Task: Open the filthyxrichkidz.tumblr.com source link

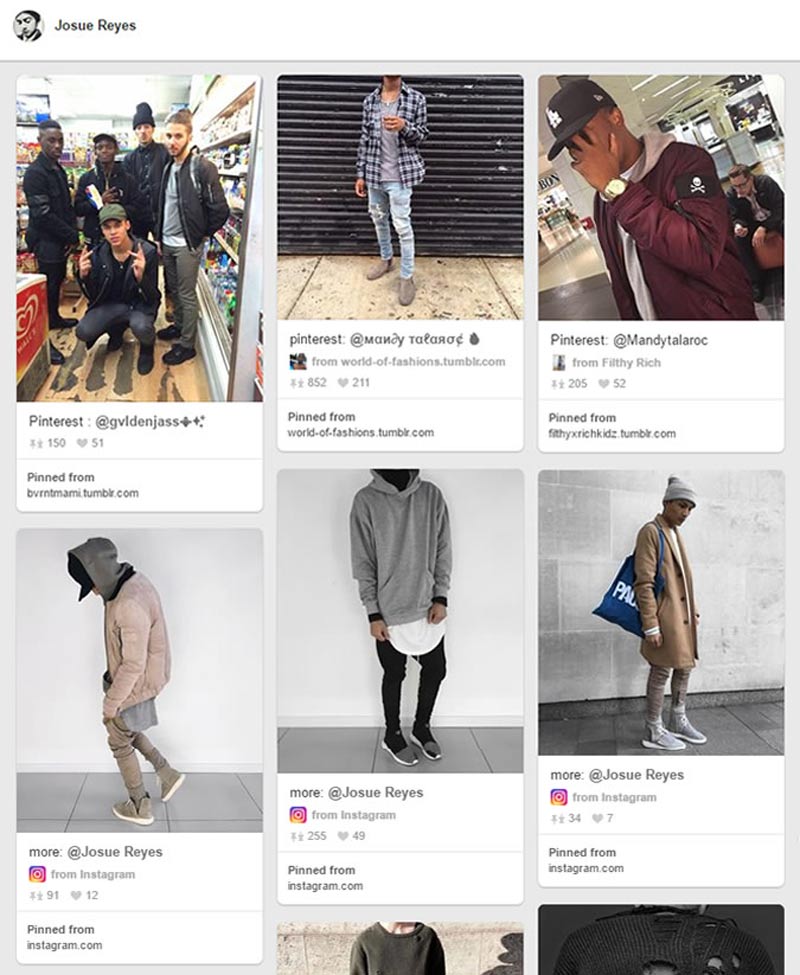Action: [x=612, y=434]
